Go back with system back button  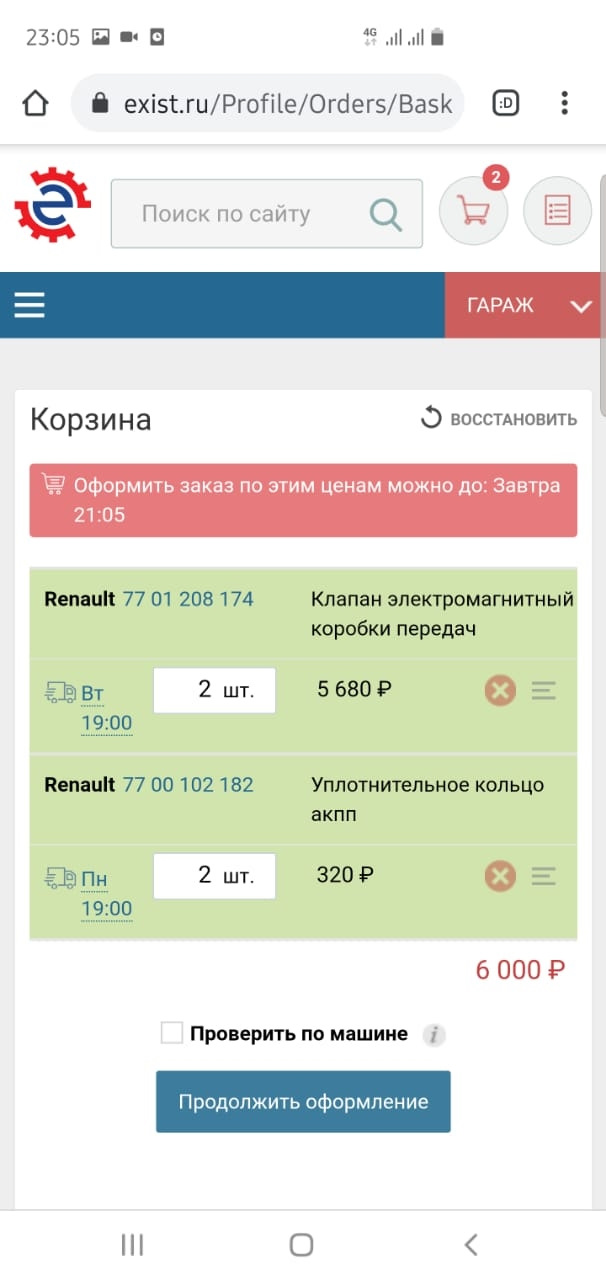point(471,1244)
